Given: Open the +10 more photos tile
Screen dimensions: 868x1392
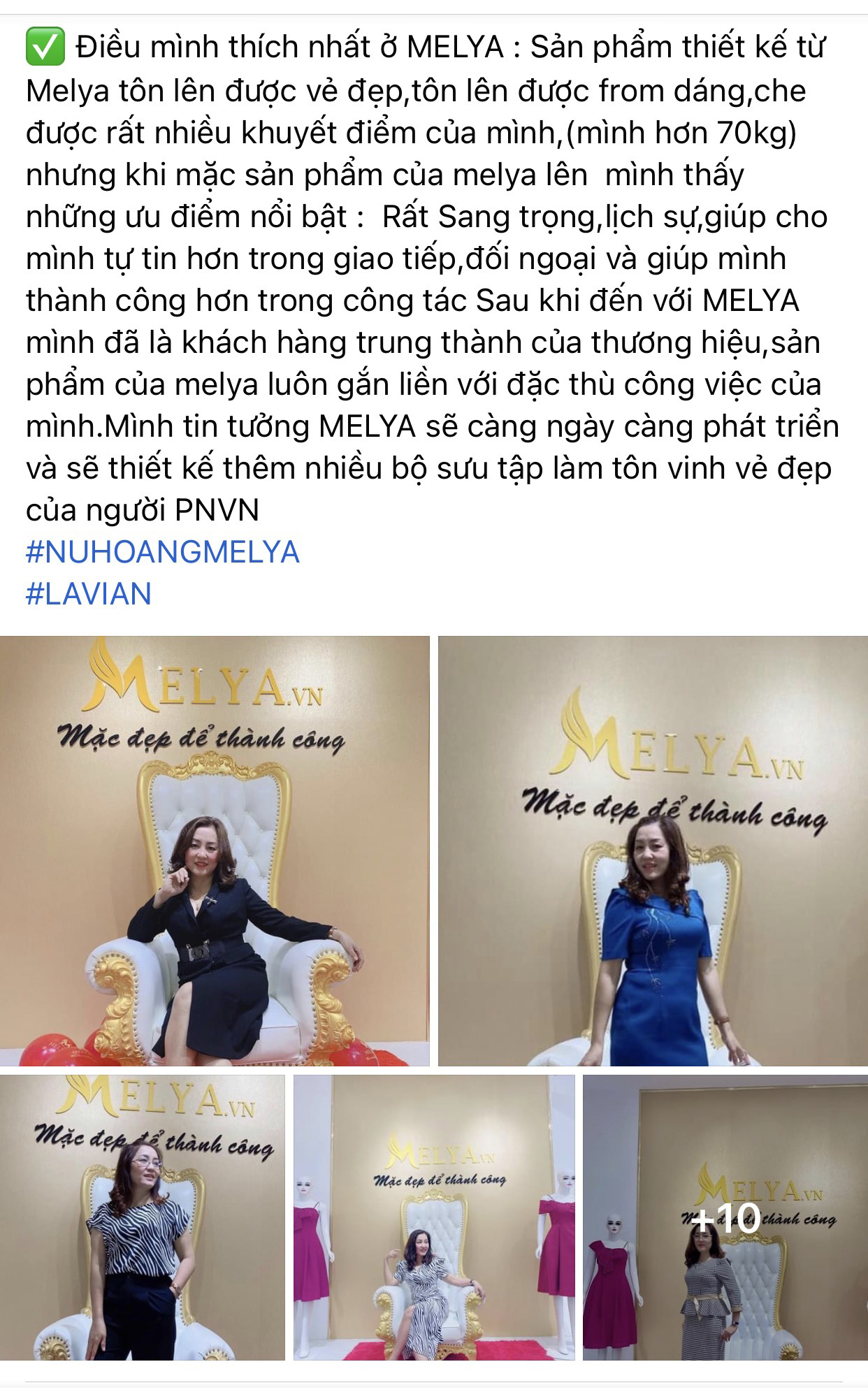Looking at the screenshot, I should [x=725, y=1217].
